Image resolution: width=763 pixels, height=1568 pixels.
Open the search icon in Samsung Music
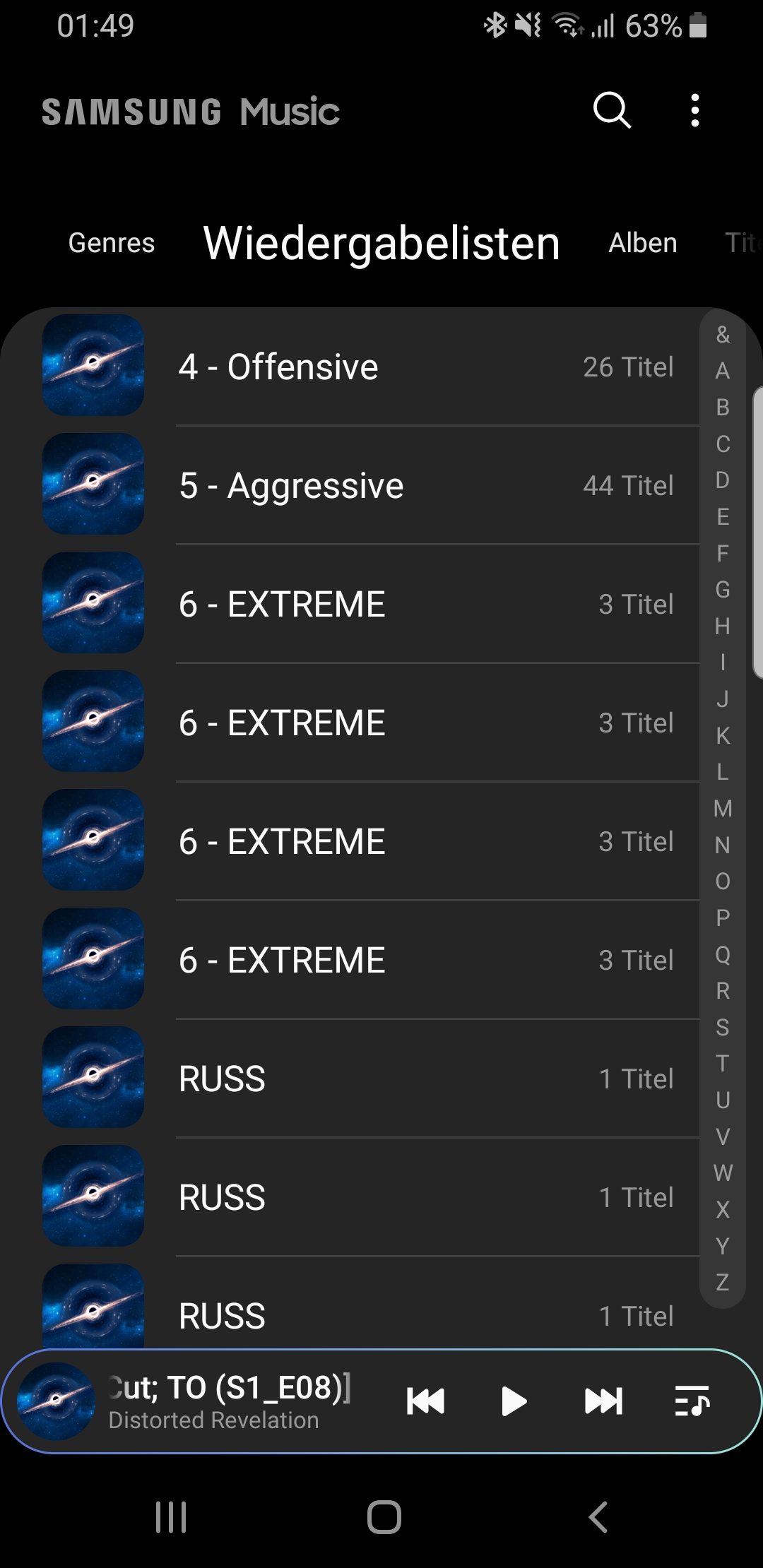click(x=611, y=110)
